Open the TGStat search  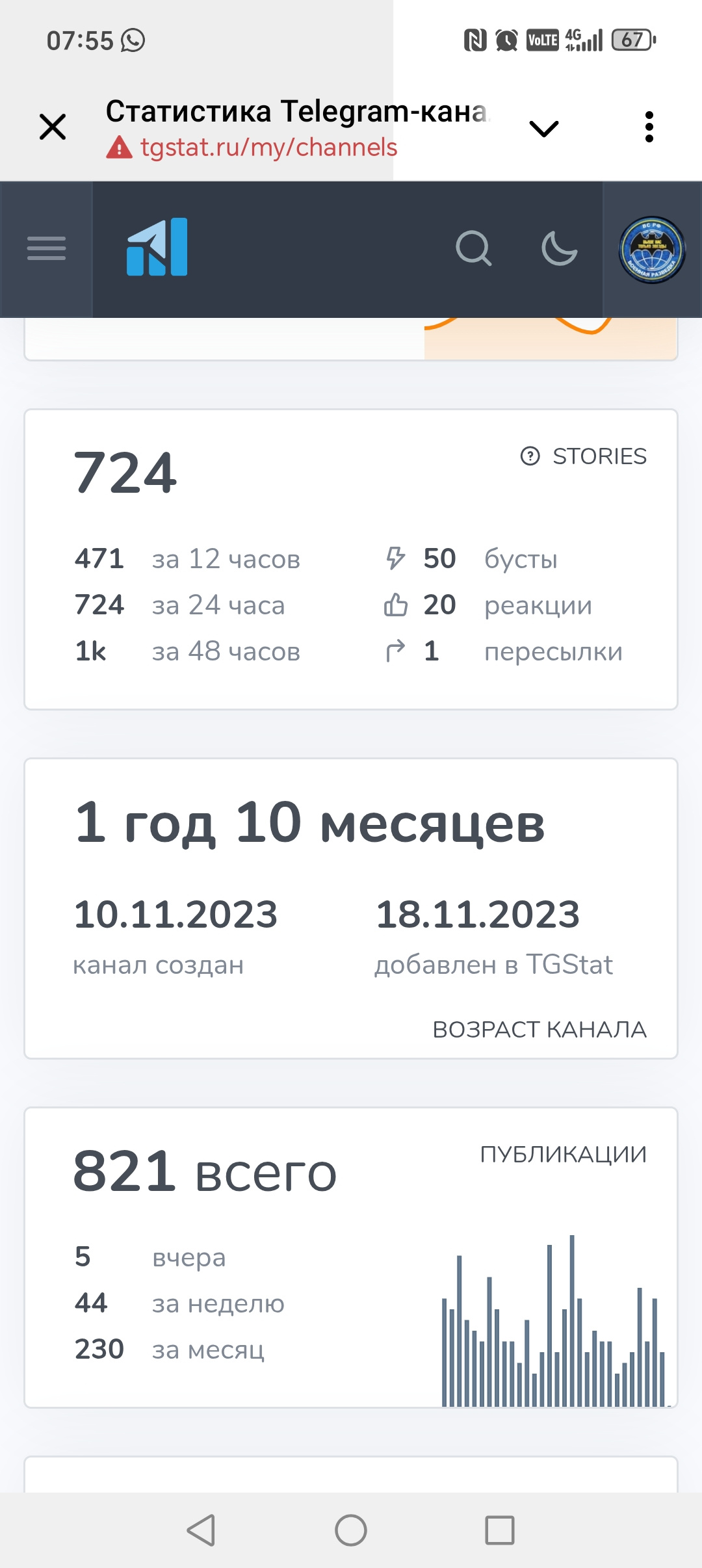[x=473, y=248]
